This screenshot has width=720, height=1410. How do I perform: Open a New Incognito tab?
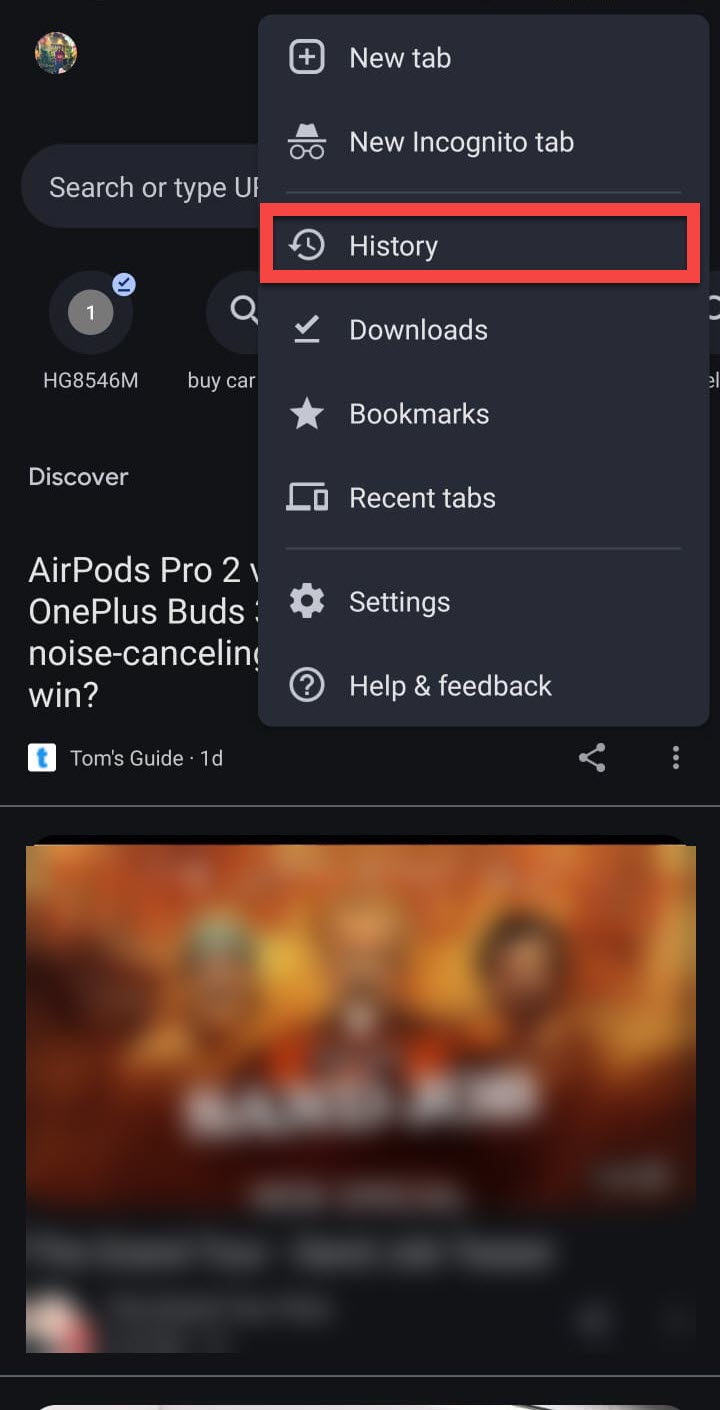point(460,142)
